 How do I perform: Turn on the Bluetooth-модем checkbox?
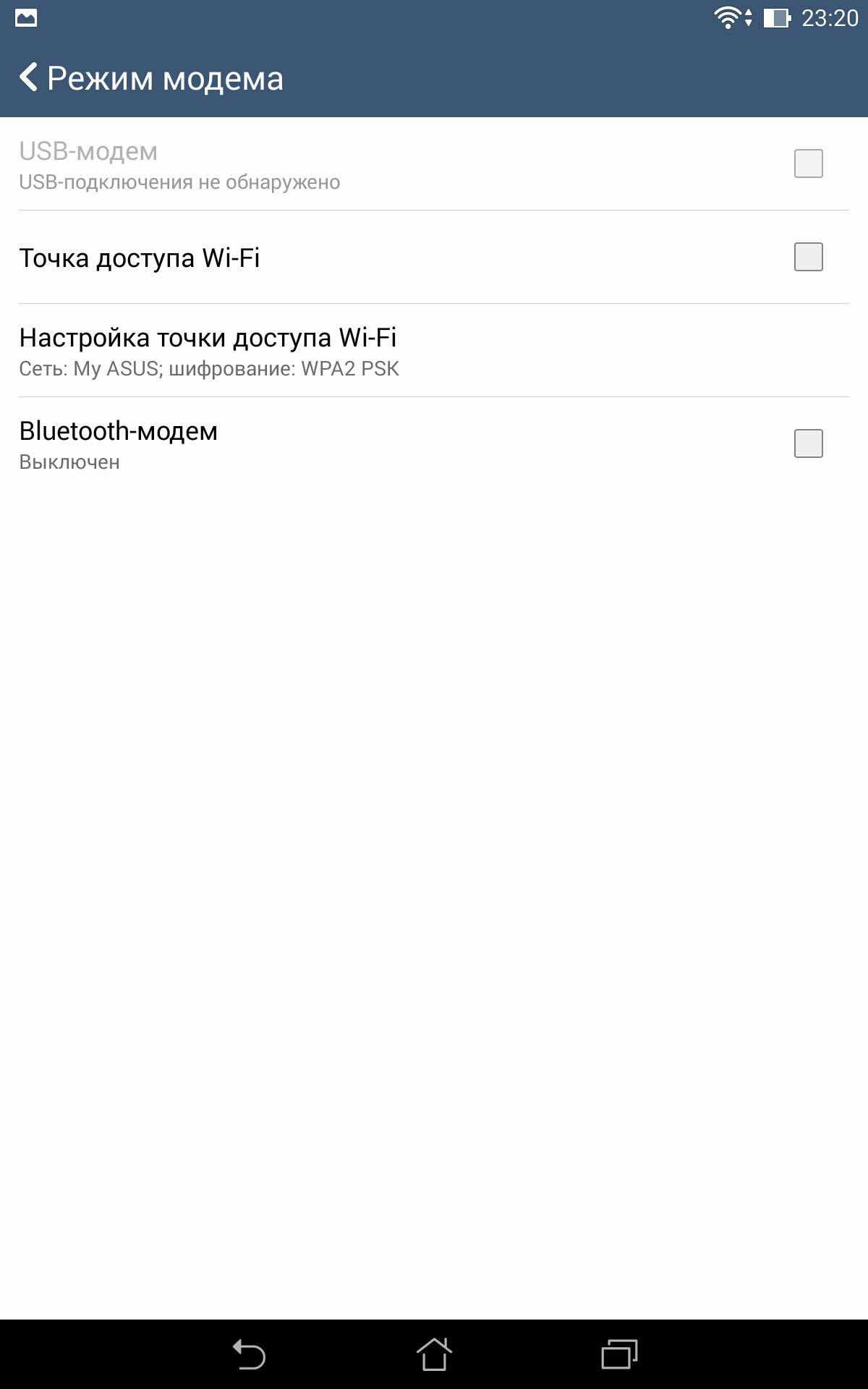coord(808,443)
